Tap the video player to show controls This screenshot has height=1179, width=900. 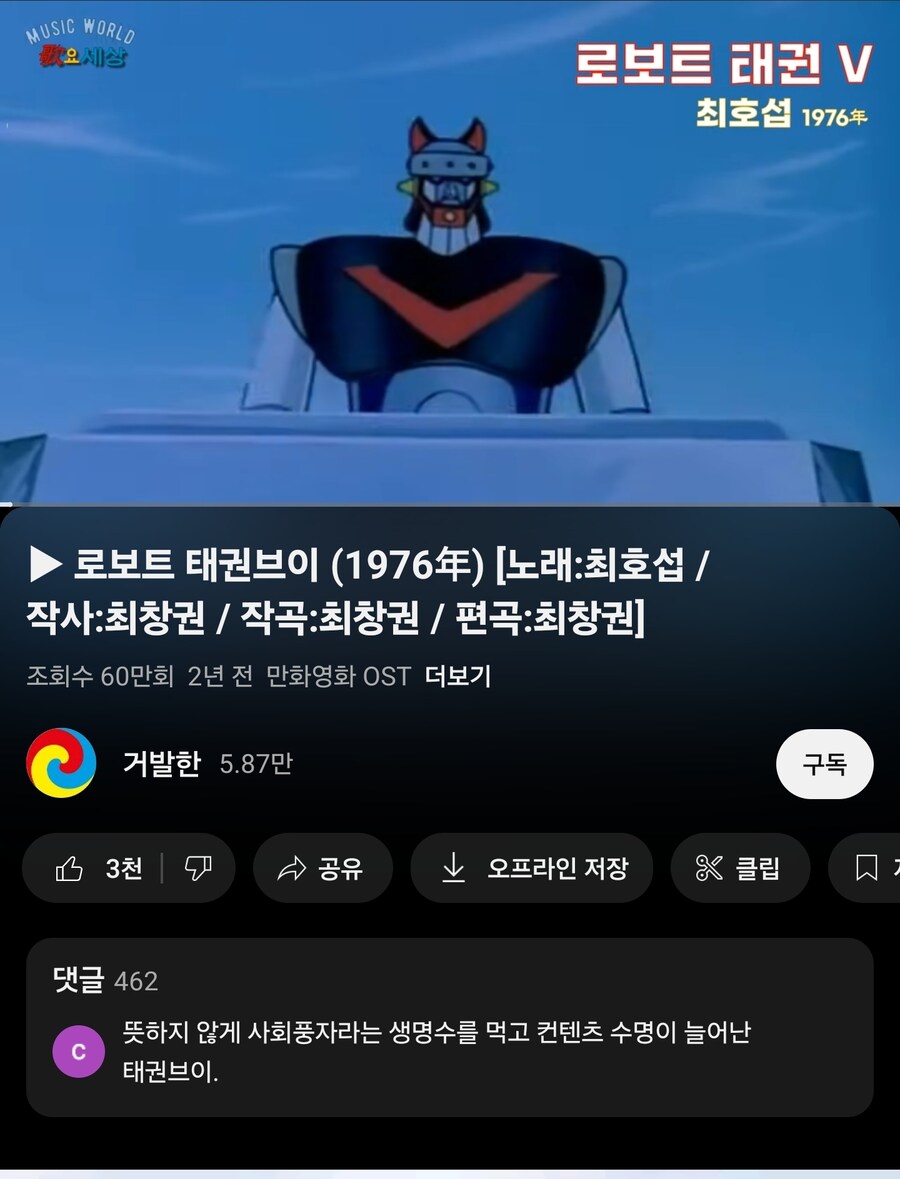[x=450, y=250]
